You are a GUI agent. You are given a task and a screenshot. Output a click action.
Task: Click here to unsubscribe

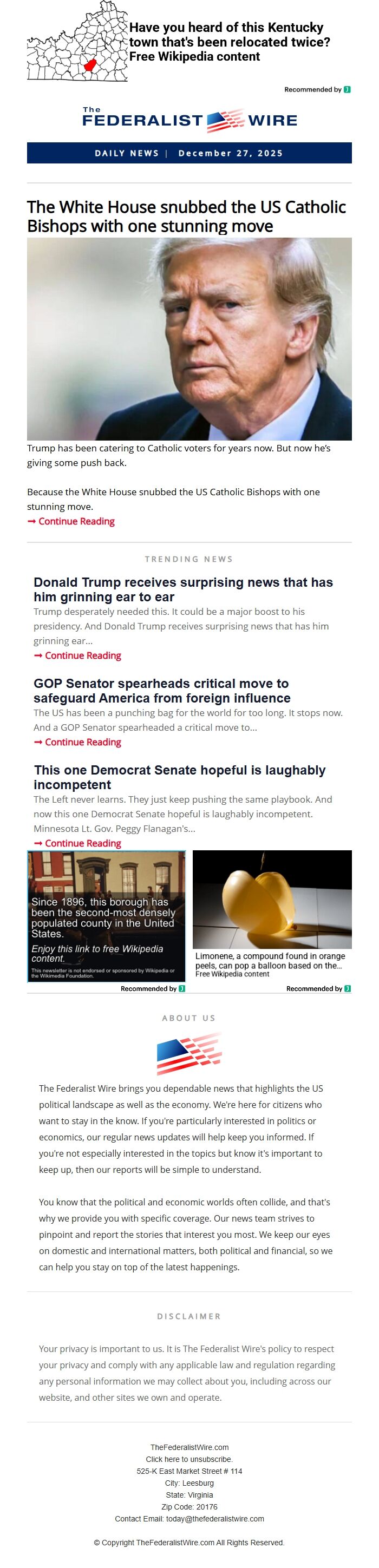pos(189,1459)
